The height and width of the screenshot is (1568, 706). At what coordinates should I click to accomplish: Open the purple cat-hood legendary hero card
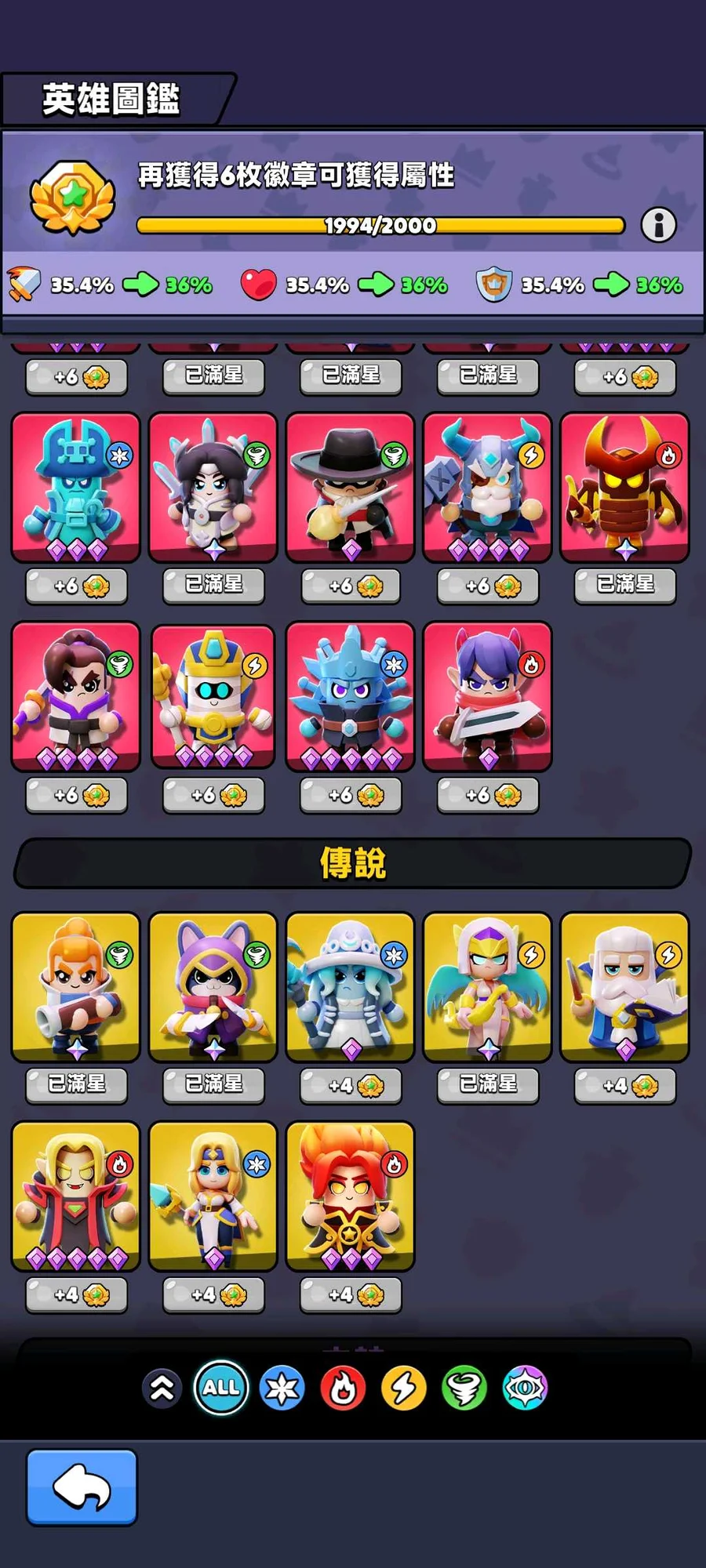tap(213, 986)
